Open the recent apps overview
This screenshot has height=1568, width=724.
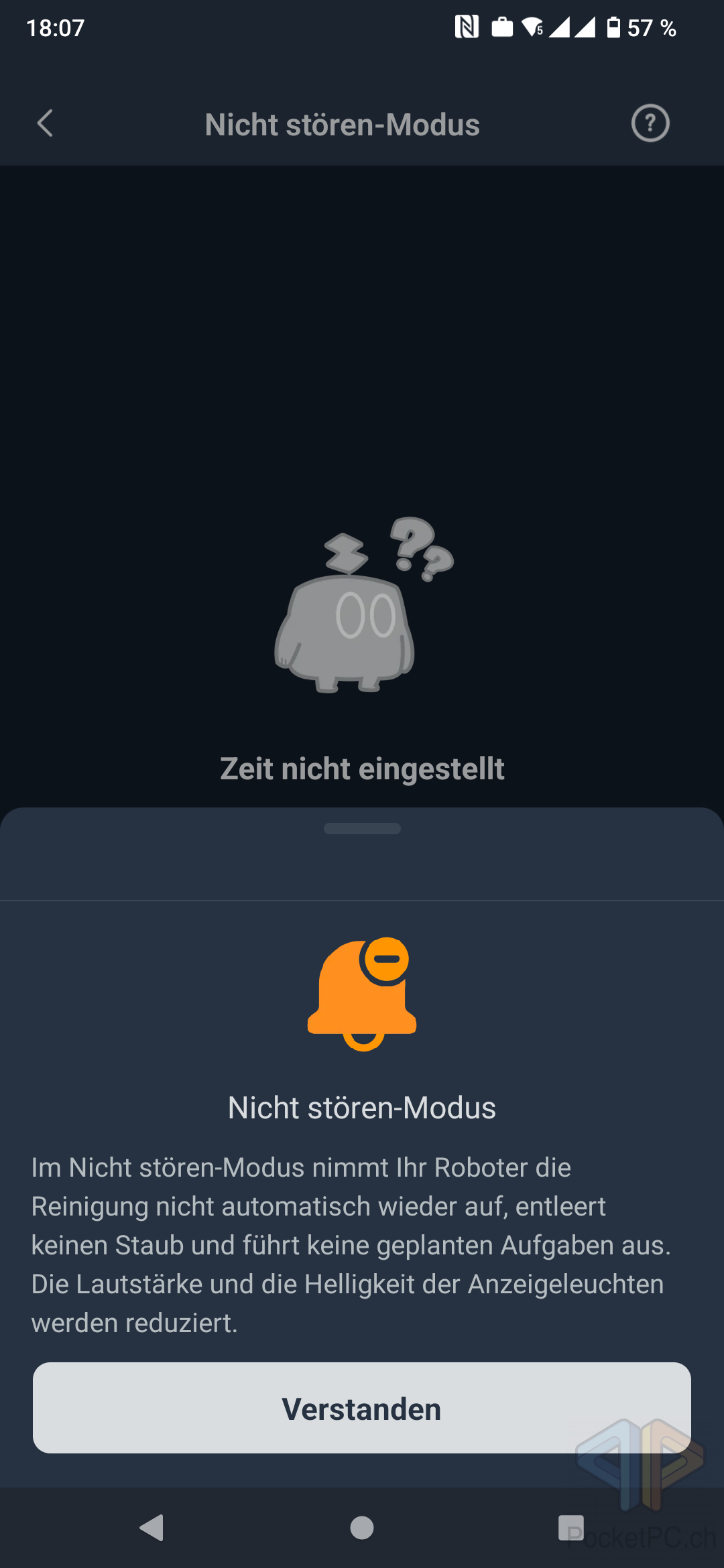[x=571, y=1528]
